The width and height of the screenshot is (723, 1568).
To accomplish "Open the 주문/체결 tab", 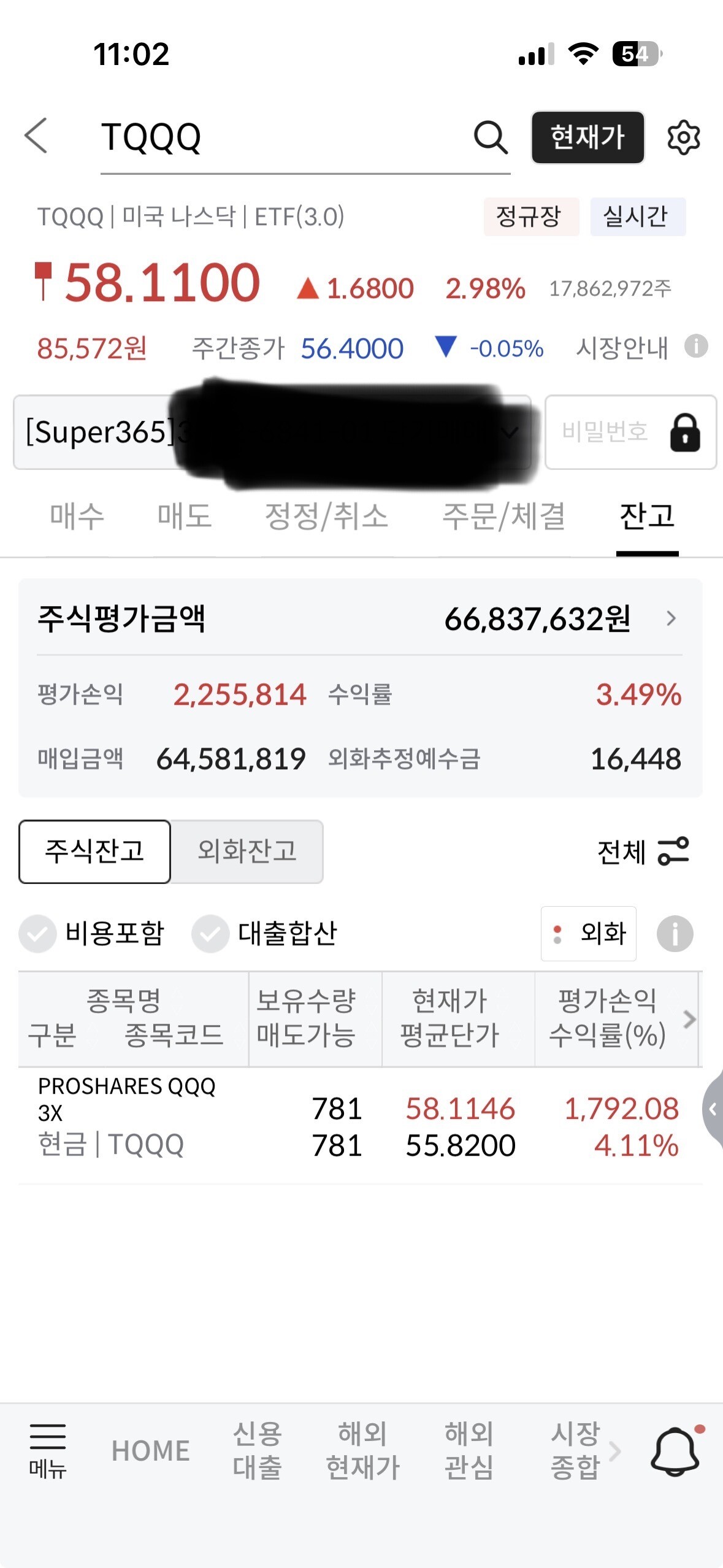I will 504,515.
